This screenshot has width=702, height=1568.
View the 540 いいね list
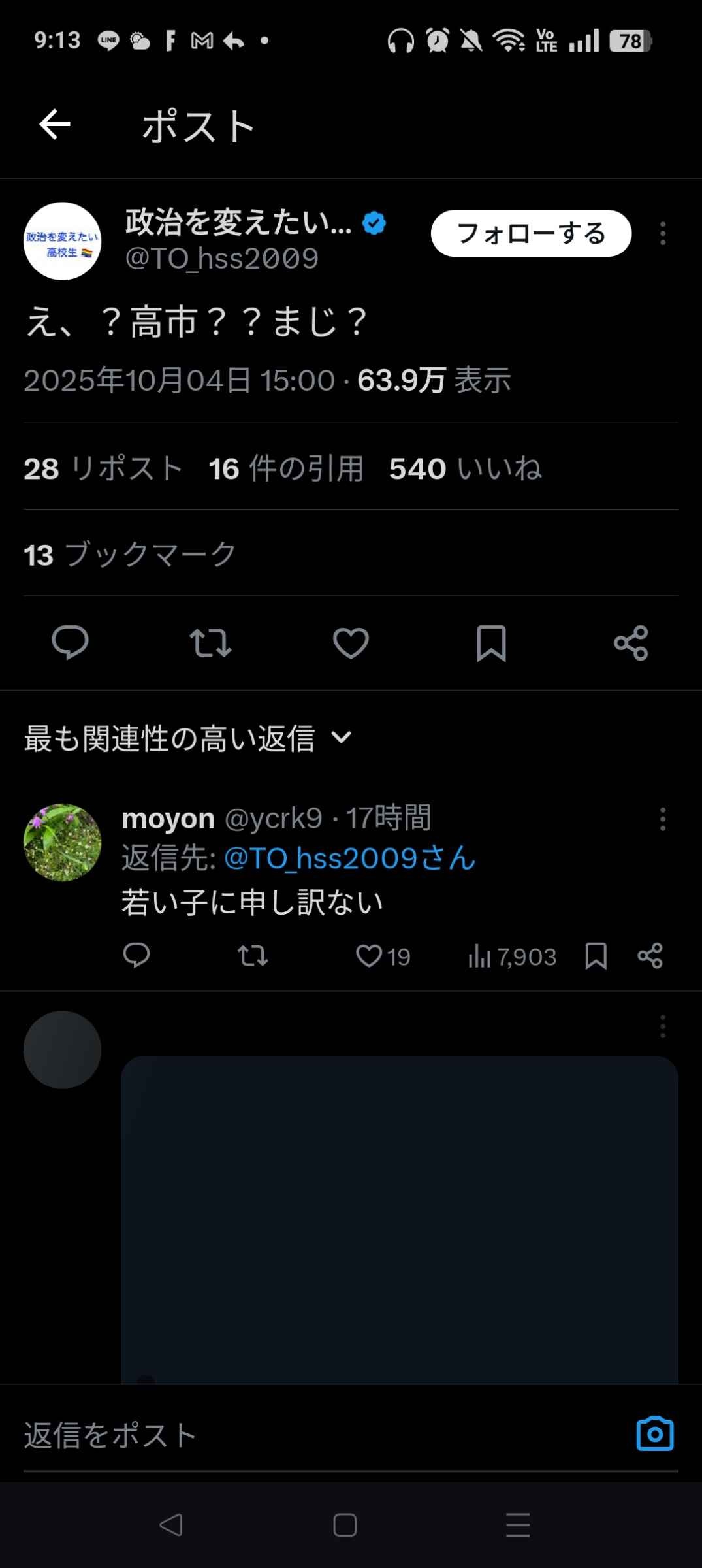pos(465,468)
